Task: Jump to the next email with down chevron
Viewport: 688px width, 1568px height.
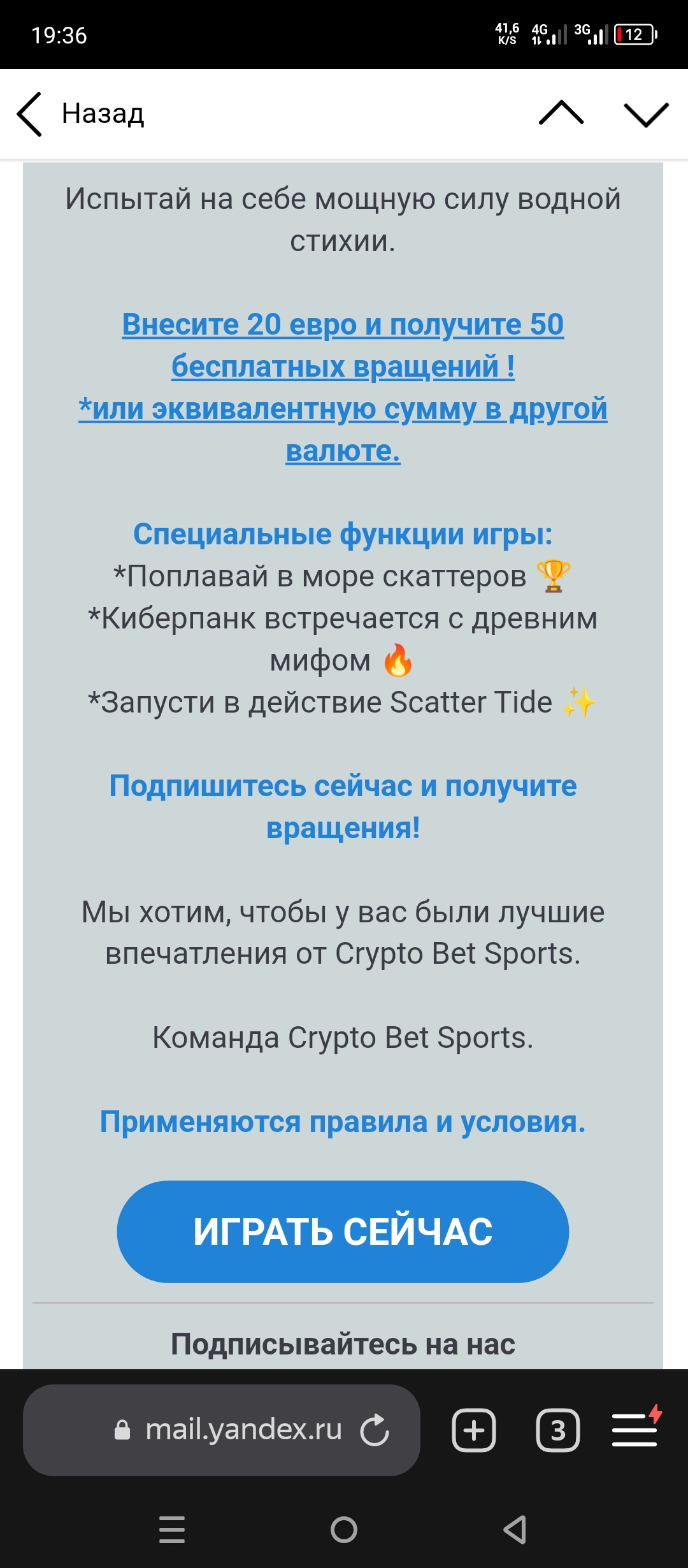Action: pyautogui.click(x=646, y=115)
